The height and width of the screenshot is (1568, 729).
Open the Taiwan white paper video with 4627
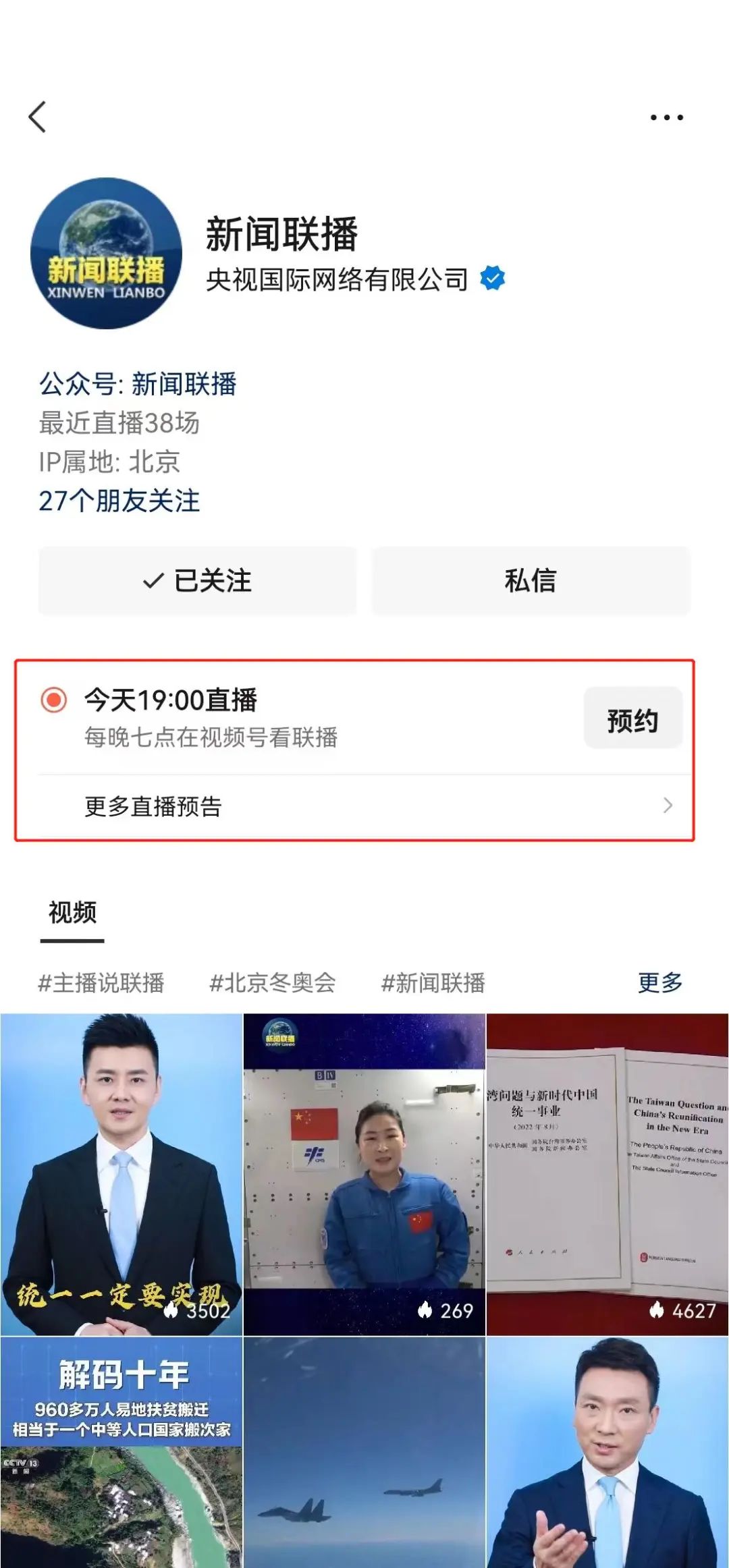[x=607, y=1174]
